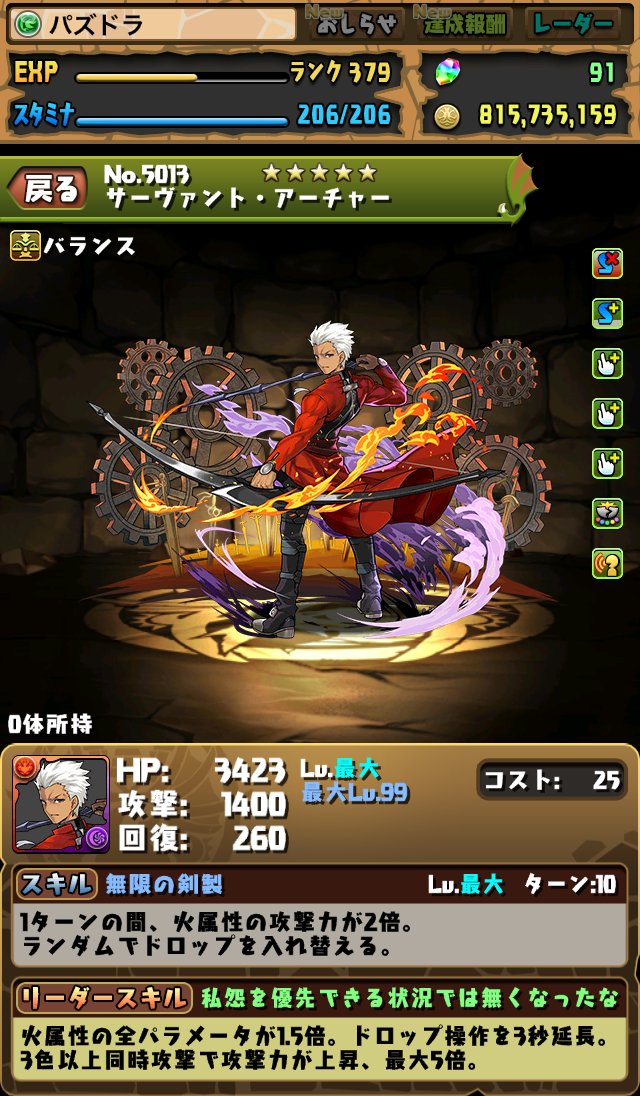Open the 達成報酬 rewards button
This screenshot has width=640, height=1096.
[463, 23]
